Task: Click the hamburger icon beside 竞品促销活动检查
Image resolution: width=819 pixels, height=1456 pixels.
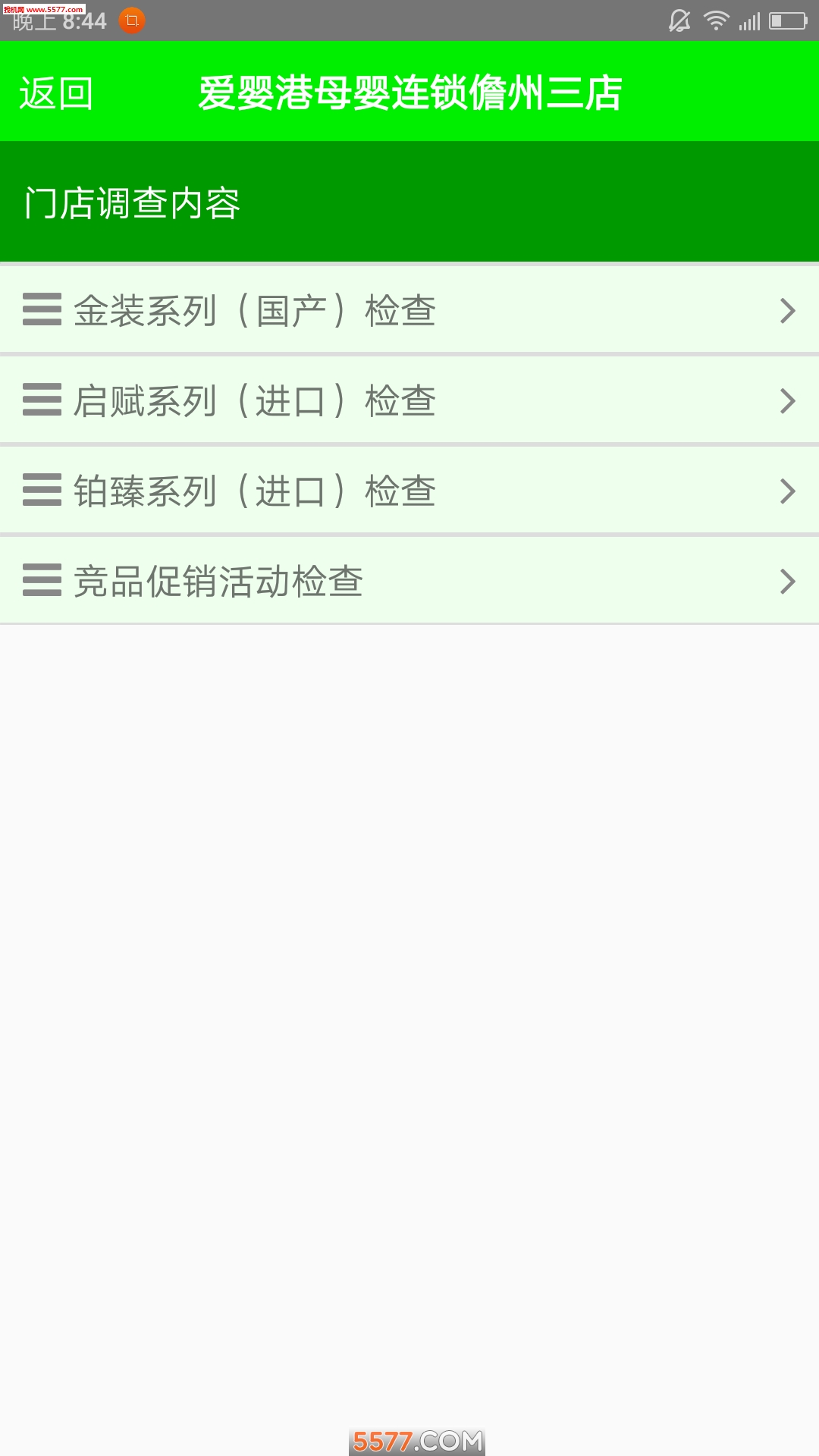Action: 42,580
